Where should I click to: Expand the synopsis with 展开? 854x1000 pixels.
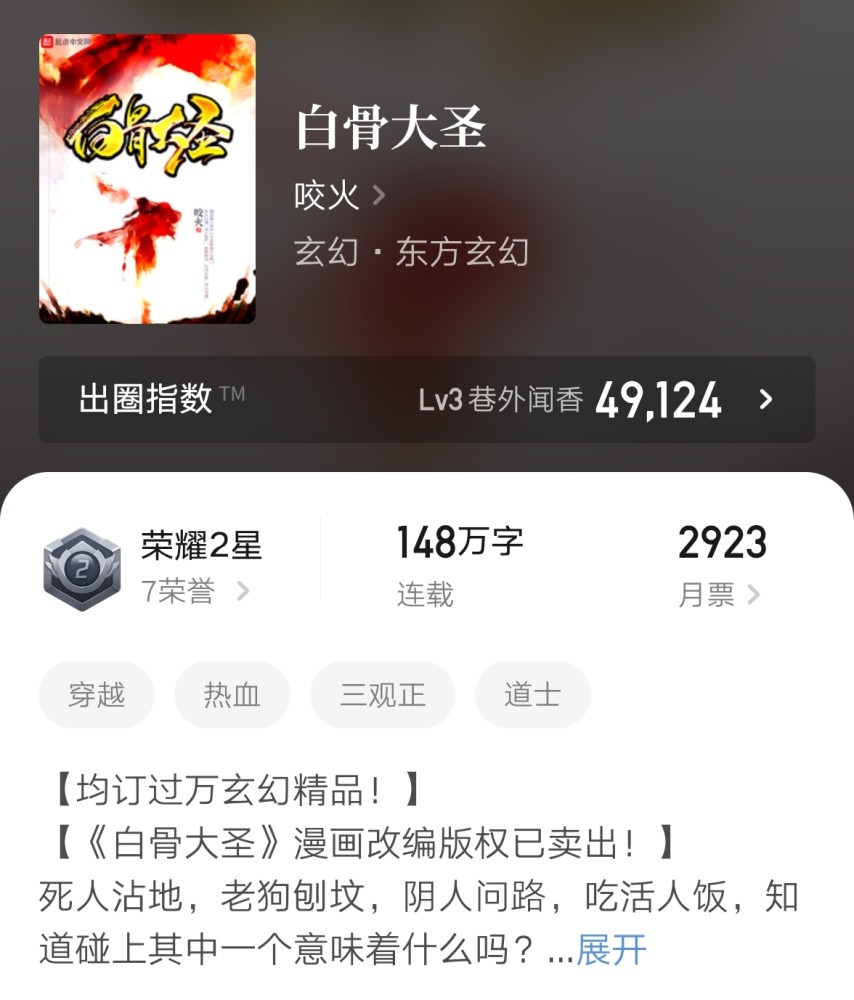pos(611,948)
